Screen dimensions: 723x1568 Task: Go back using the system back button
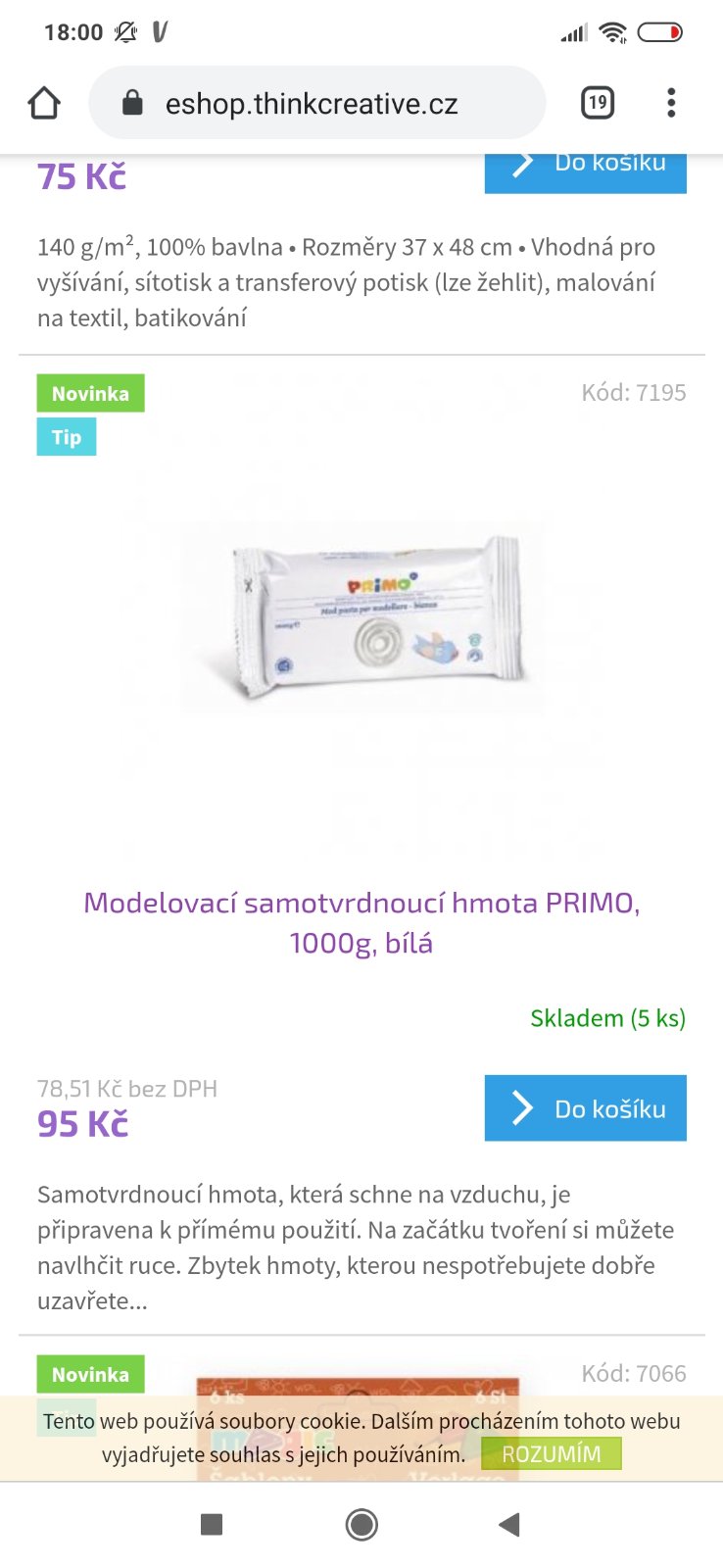[508, 1524]
